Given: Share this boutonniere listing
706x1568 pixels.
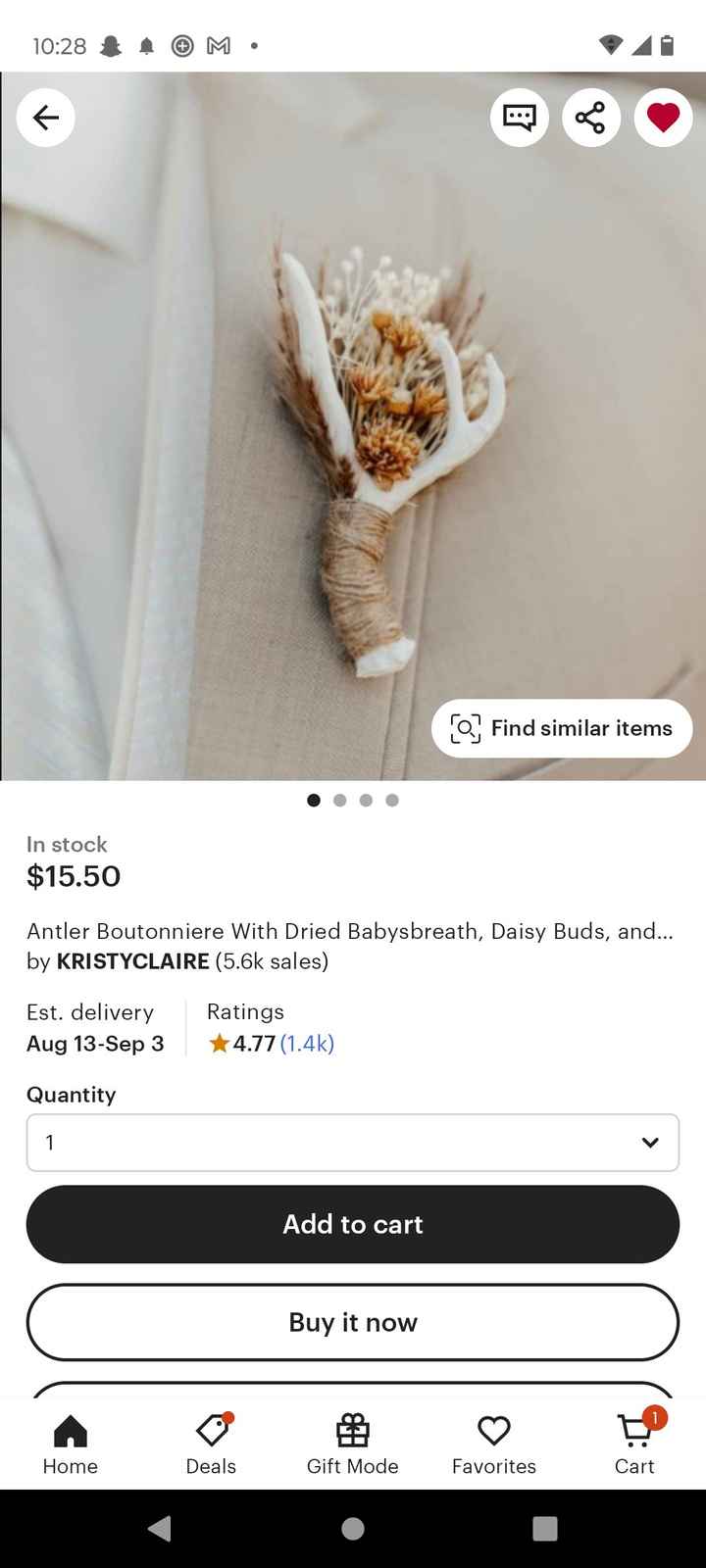Looking at the screenshot, I should (x=590, y=118).
